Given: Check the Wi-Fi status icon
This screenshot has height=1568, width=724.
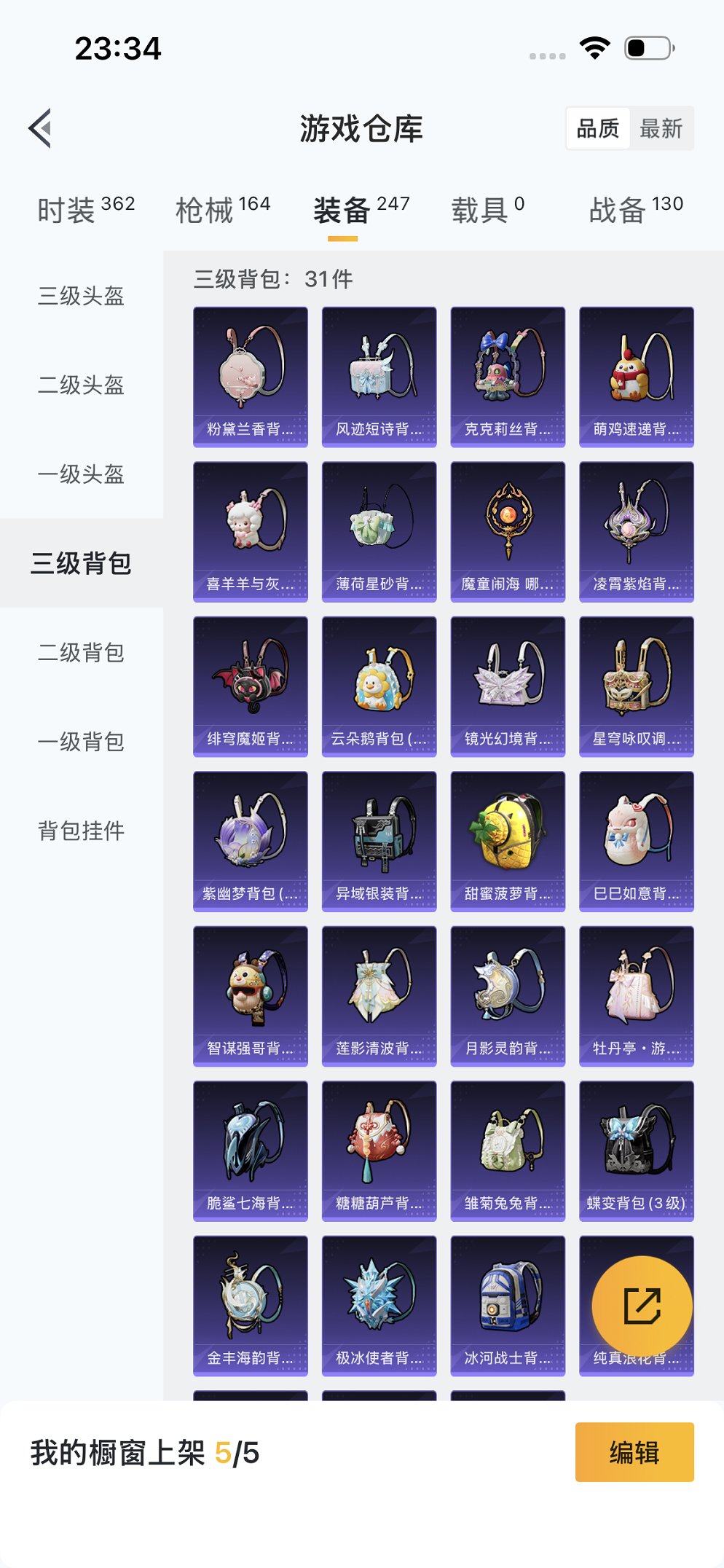Looking at the screenshot, I should (x=594, y=48).
